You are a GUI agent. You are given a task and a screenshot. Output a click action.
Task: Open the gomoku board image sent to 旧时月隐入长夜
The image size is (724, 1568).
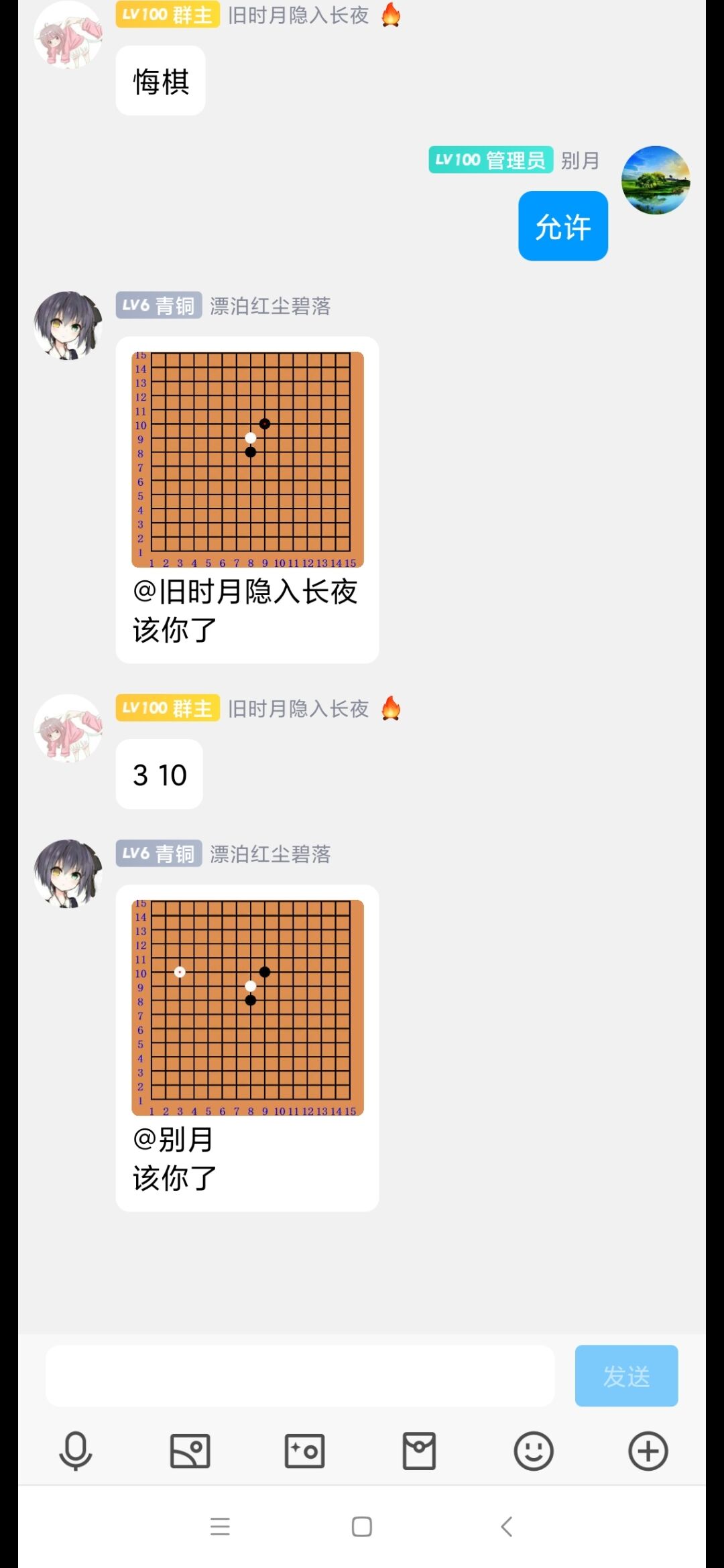point(247,459)
